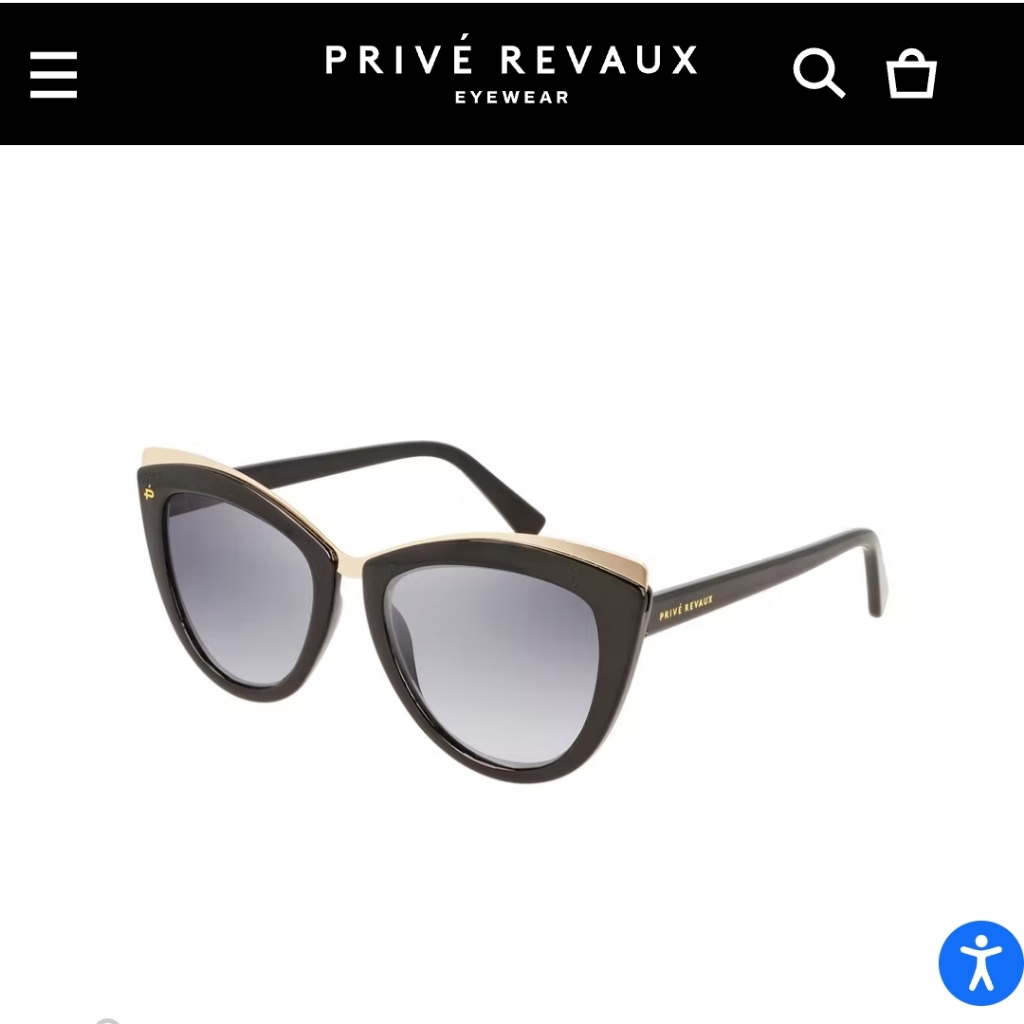Open the hamburger navigation menu
1024x1024 pixels.
pos(54,75)
